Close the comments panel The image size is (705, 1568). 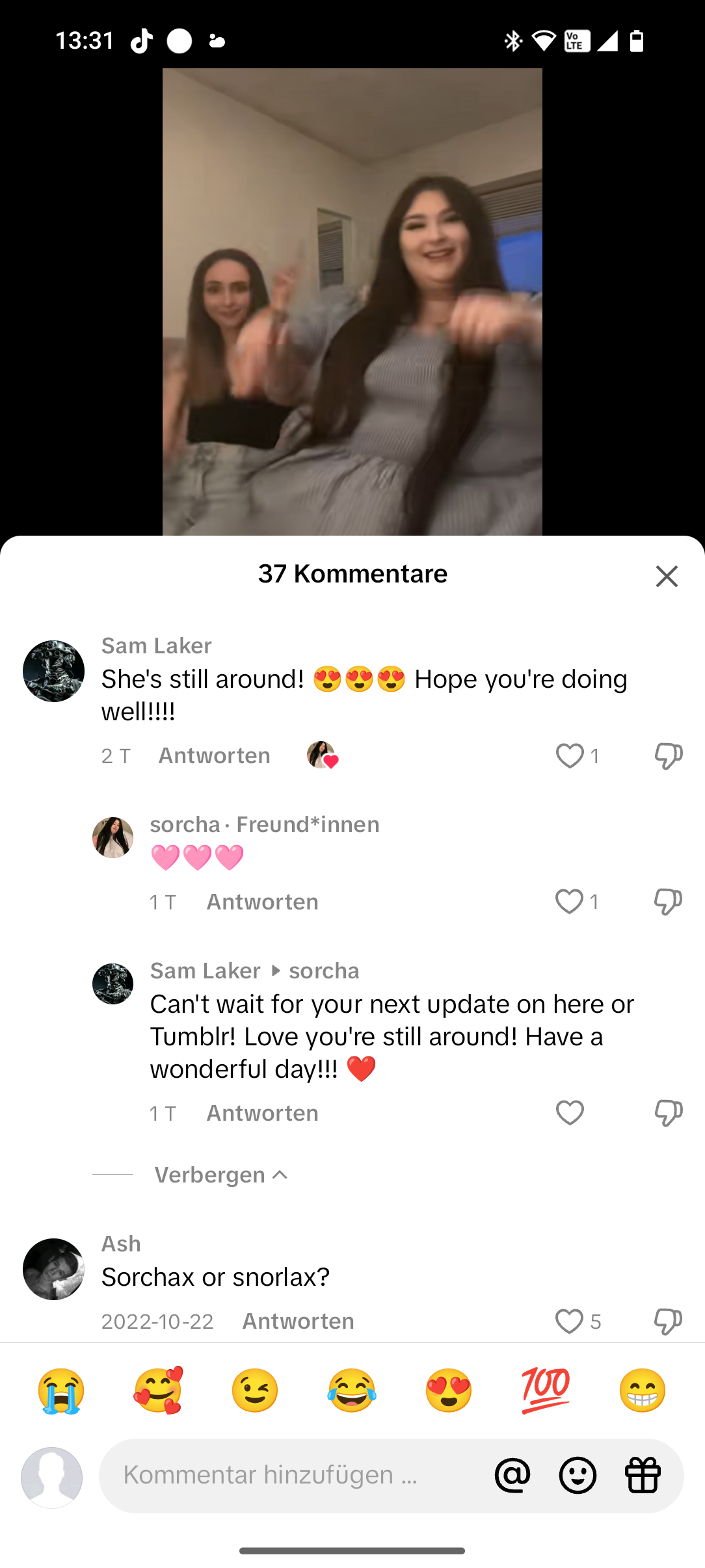[667, 576]
